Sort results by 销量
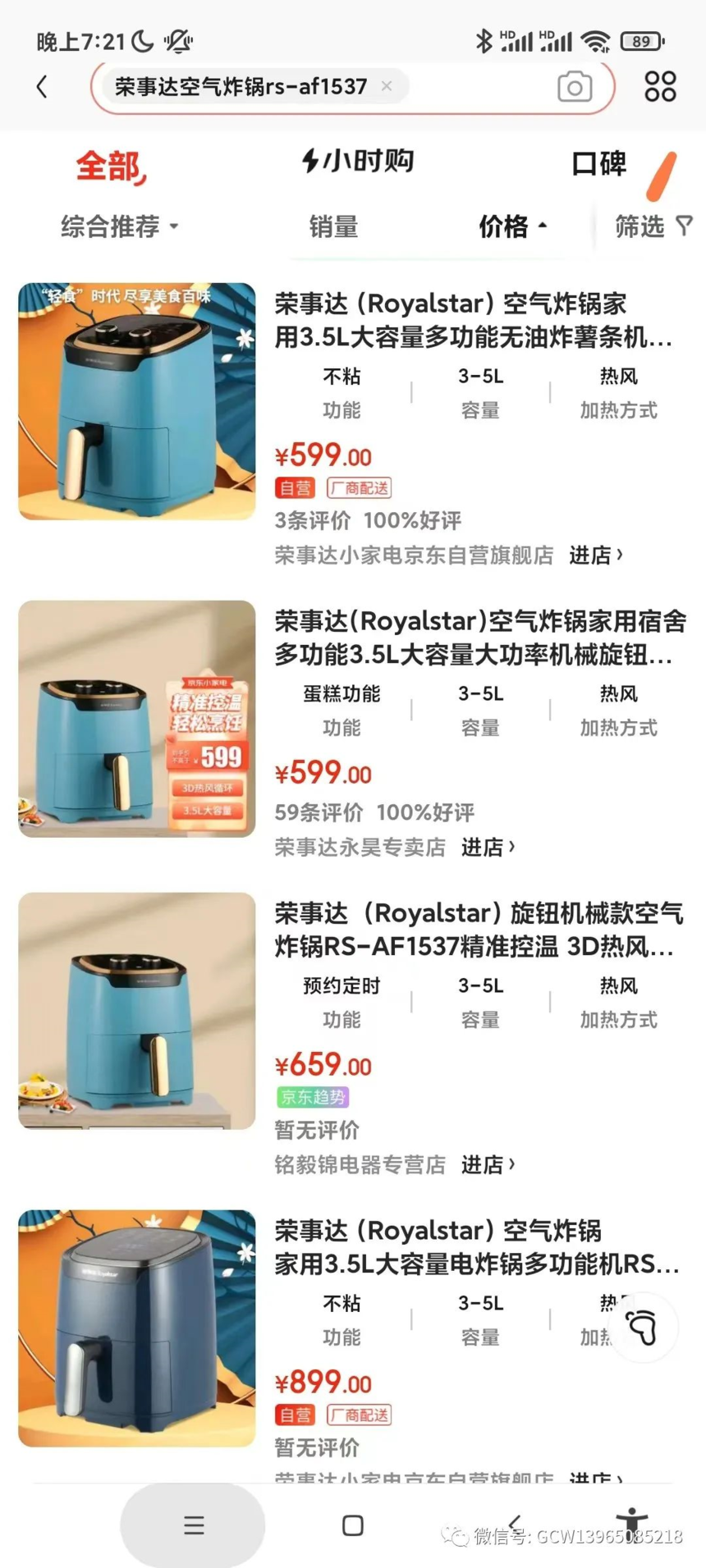 pyautogui.click(x=333, y=226)
